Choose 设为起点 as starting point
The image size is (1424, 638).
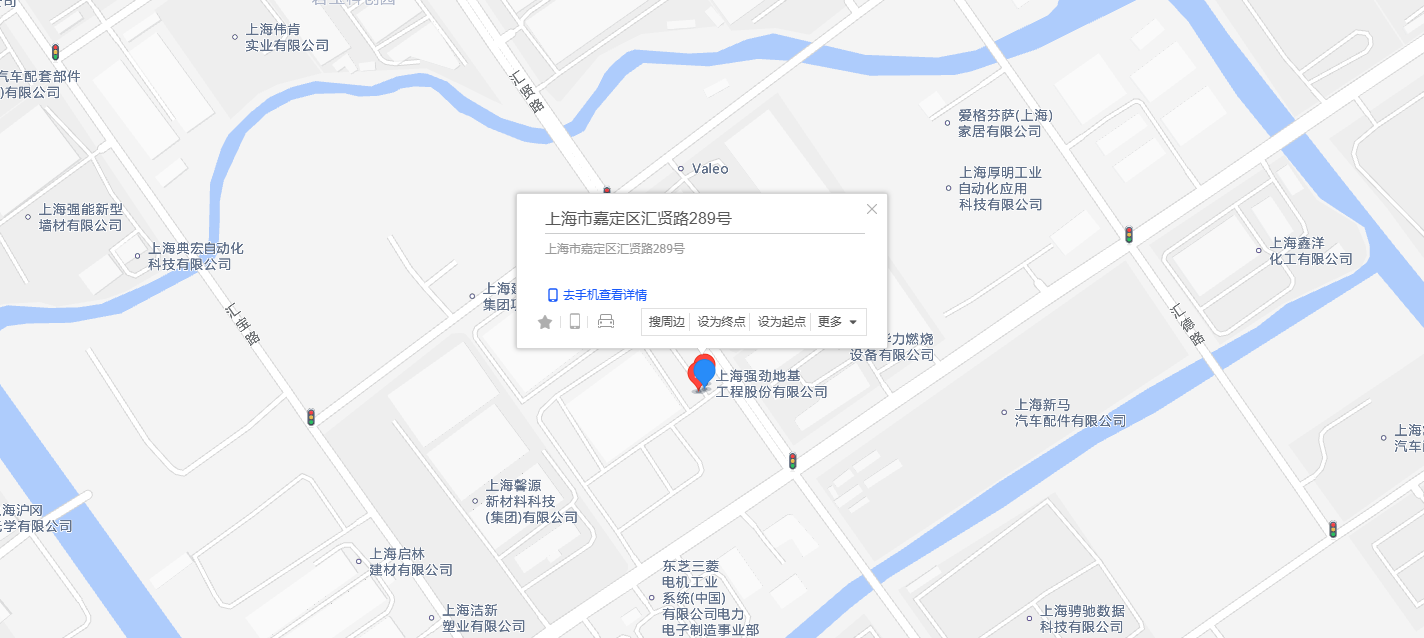point(781,322)
